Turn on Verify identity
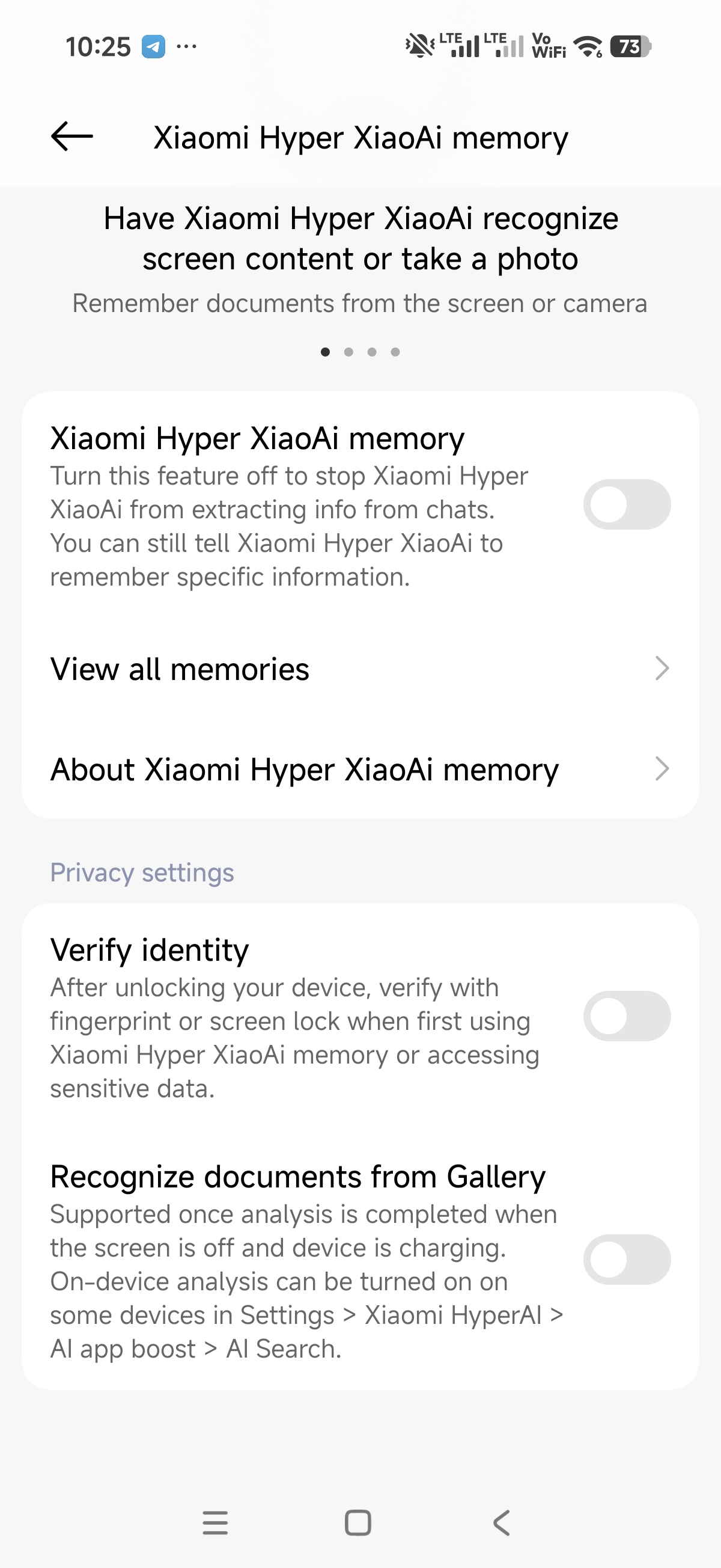This screenshot has width=721, height=1568. [626, 1016]
